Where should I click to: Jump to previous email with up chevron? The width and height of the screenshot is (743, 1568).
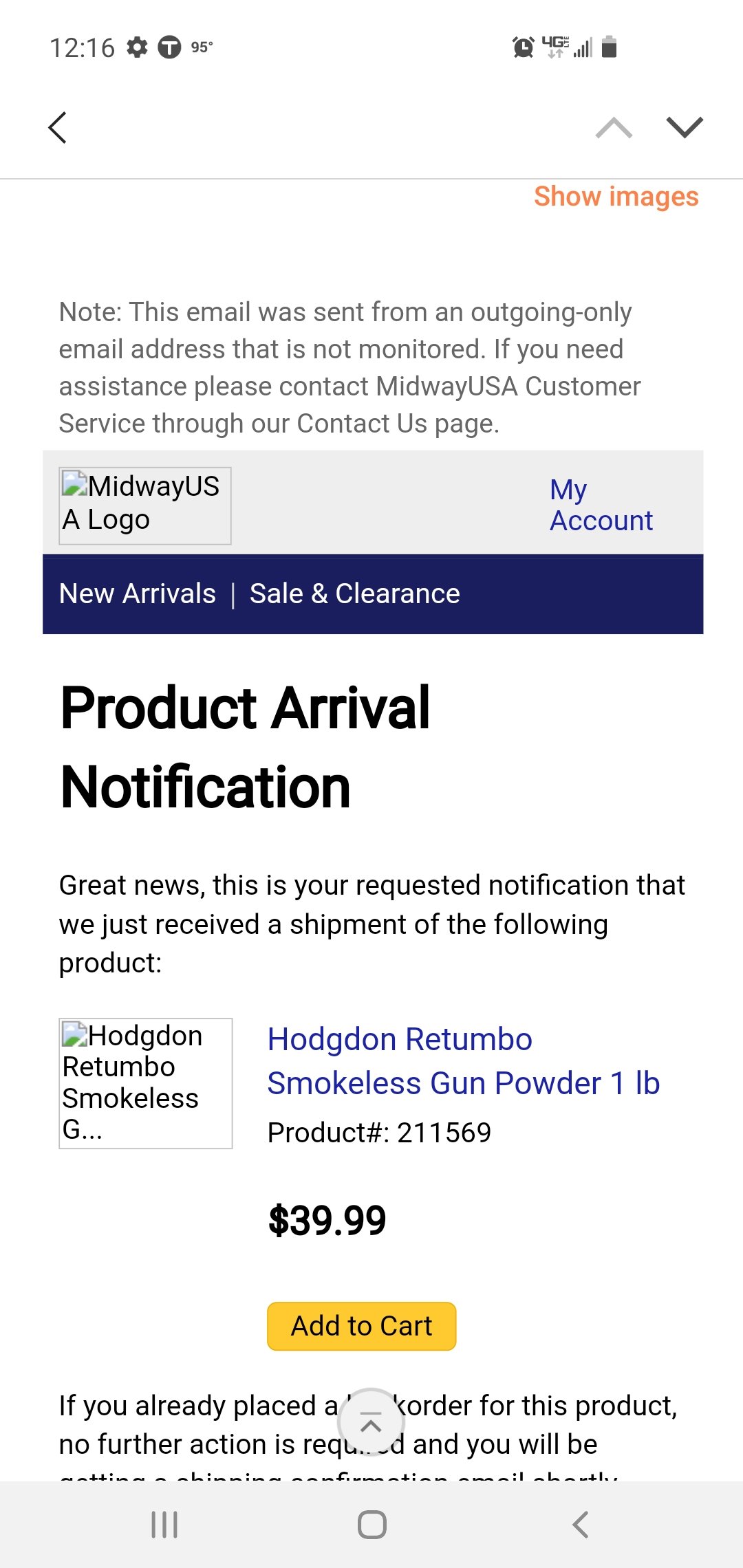(614, 128)
